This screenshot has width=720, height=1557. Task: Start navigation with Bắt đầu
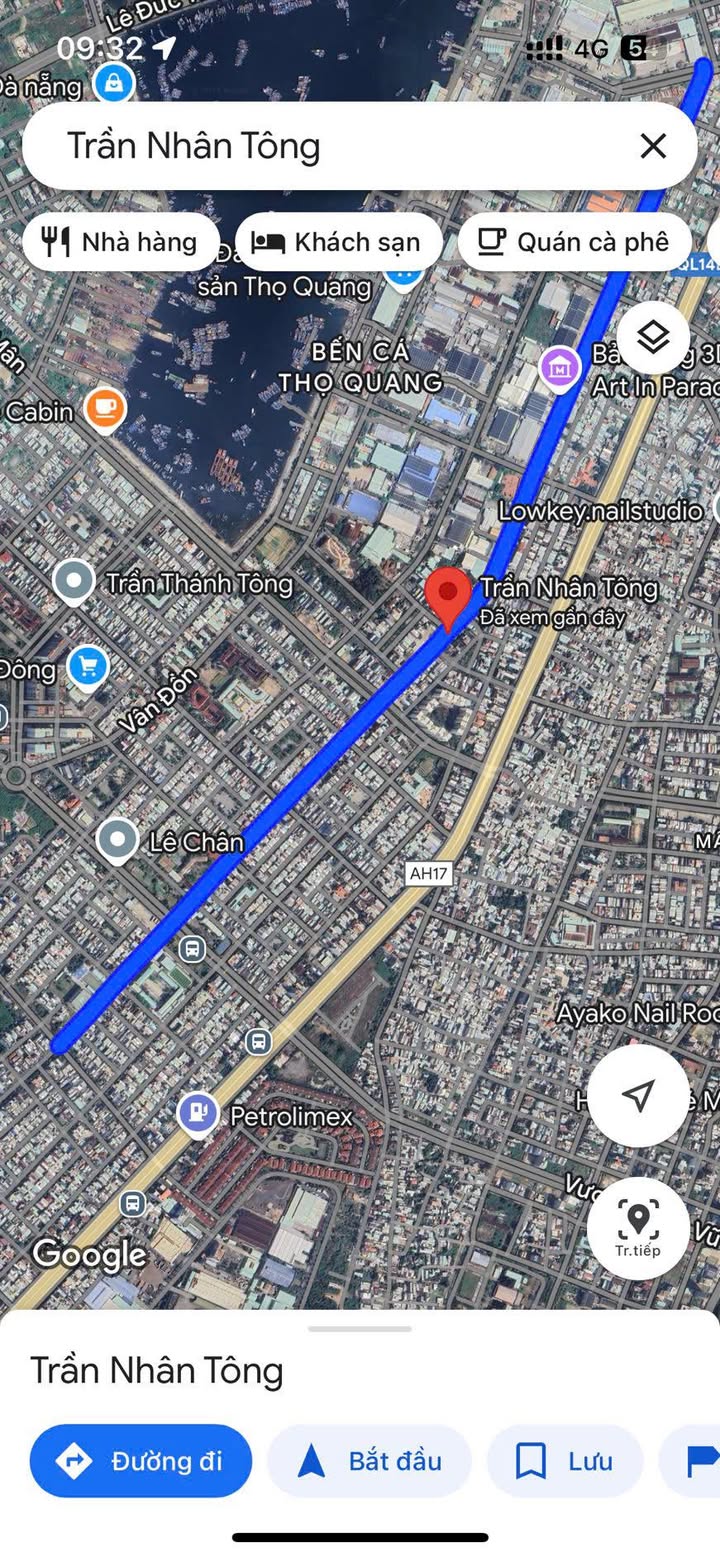pyautogui.click(x=369, y=1461)
